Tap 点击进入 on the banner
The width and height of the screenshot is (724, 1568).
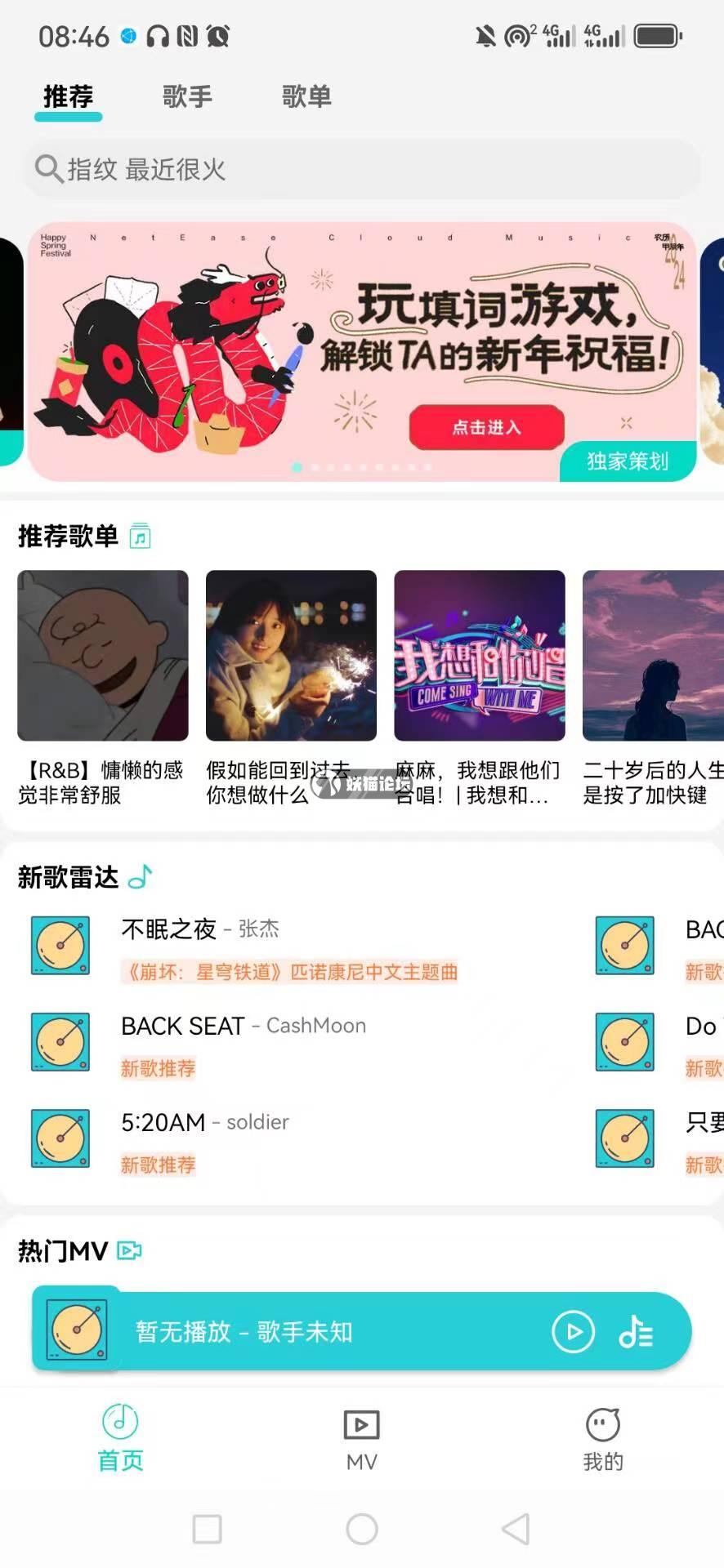[x=486, y=427]
